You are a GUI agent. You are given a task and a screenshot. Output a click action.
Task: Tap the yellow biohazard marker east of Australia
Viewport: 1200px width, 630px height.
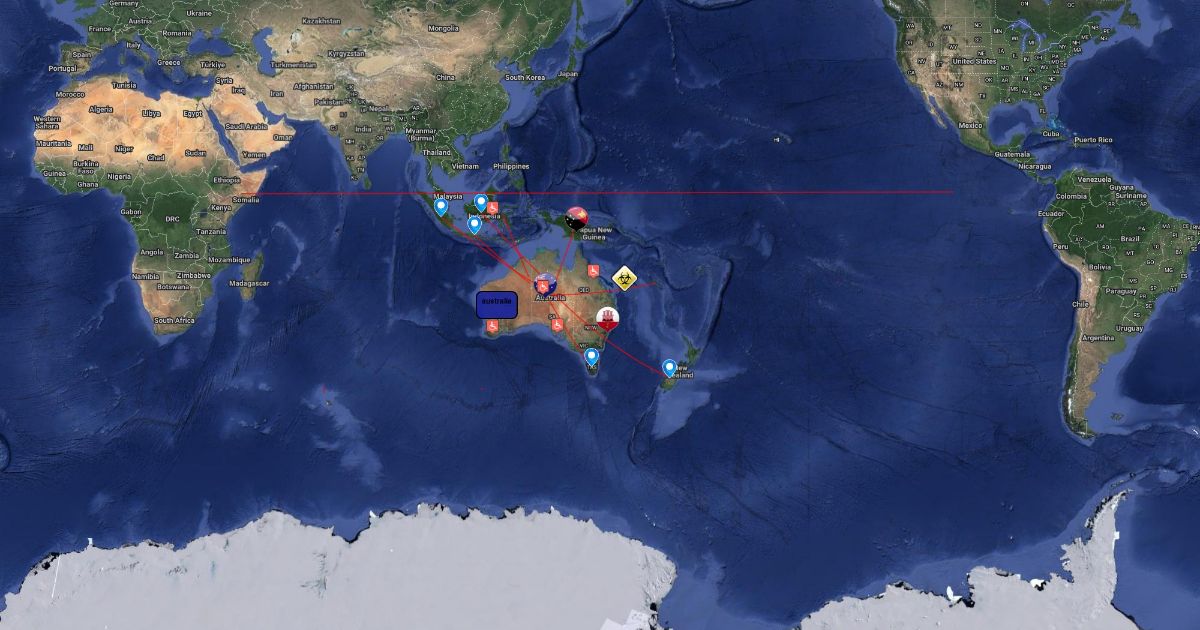click(x=625, y=278)
